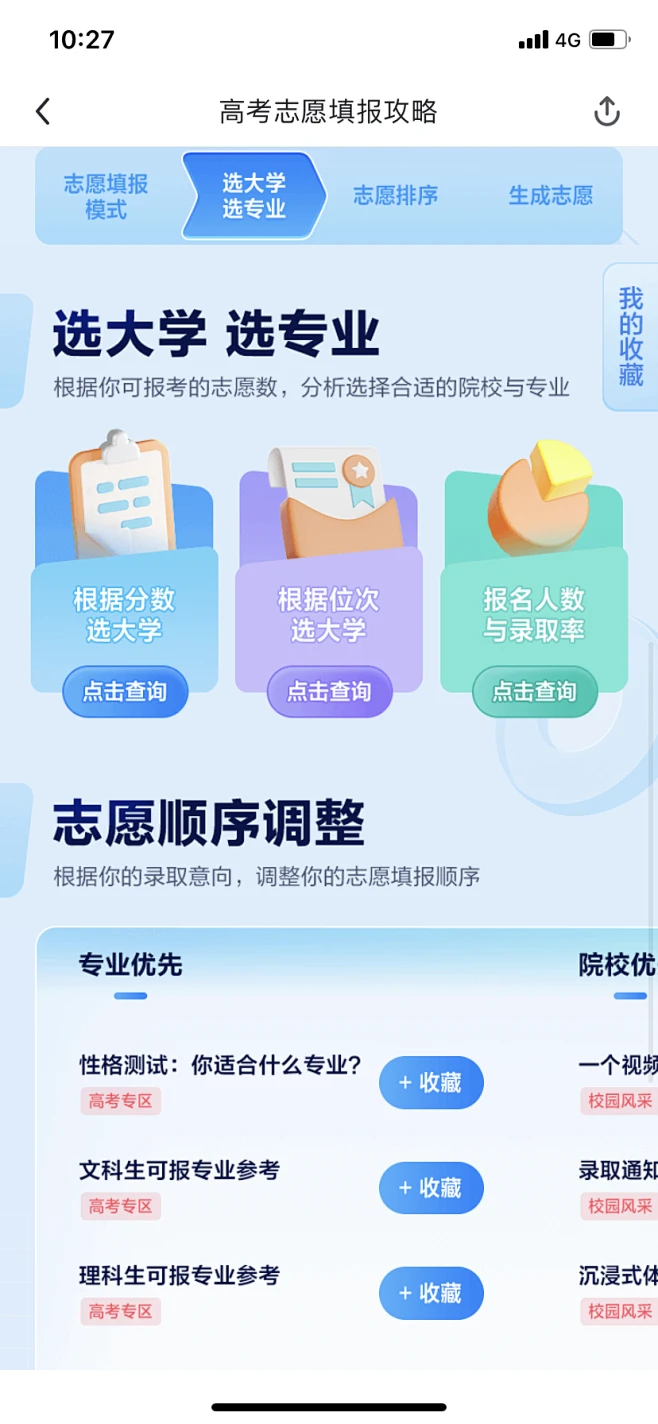Add 性格测试 to favorites with 收藏
This screenshot has height=1424, width=658.
(431, 1082)
